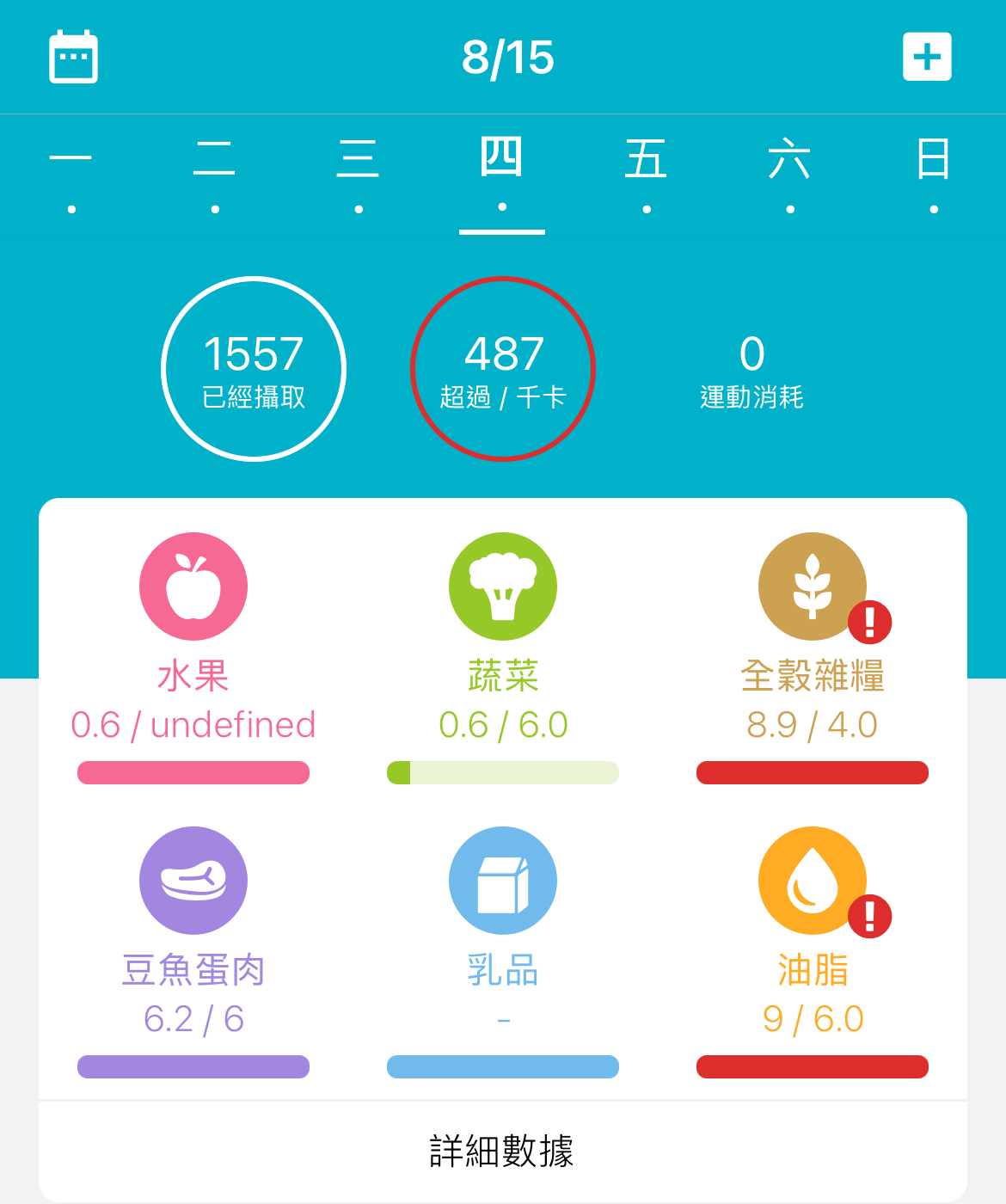
Task: View 詳細數據 detailed data
Action: point(502,1151)
